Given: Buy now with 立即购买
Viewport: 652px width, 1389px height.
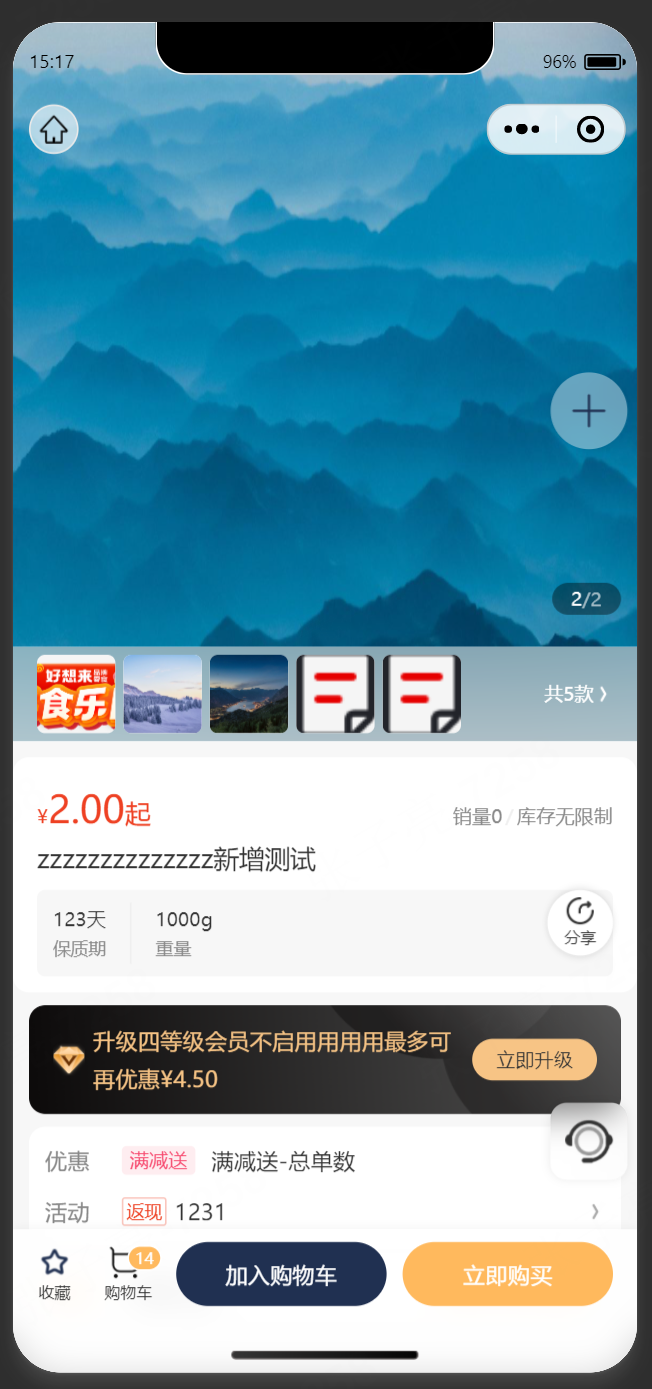Looking at the screenshot, I should [507, 1274].
